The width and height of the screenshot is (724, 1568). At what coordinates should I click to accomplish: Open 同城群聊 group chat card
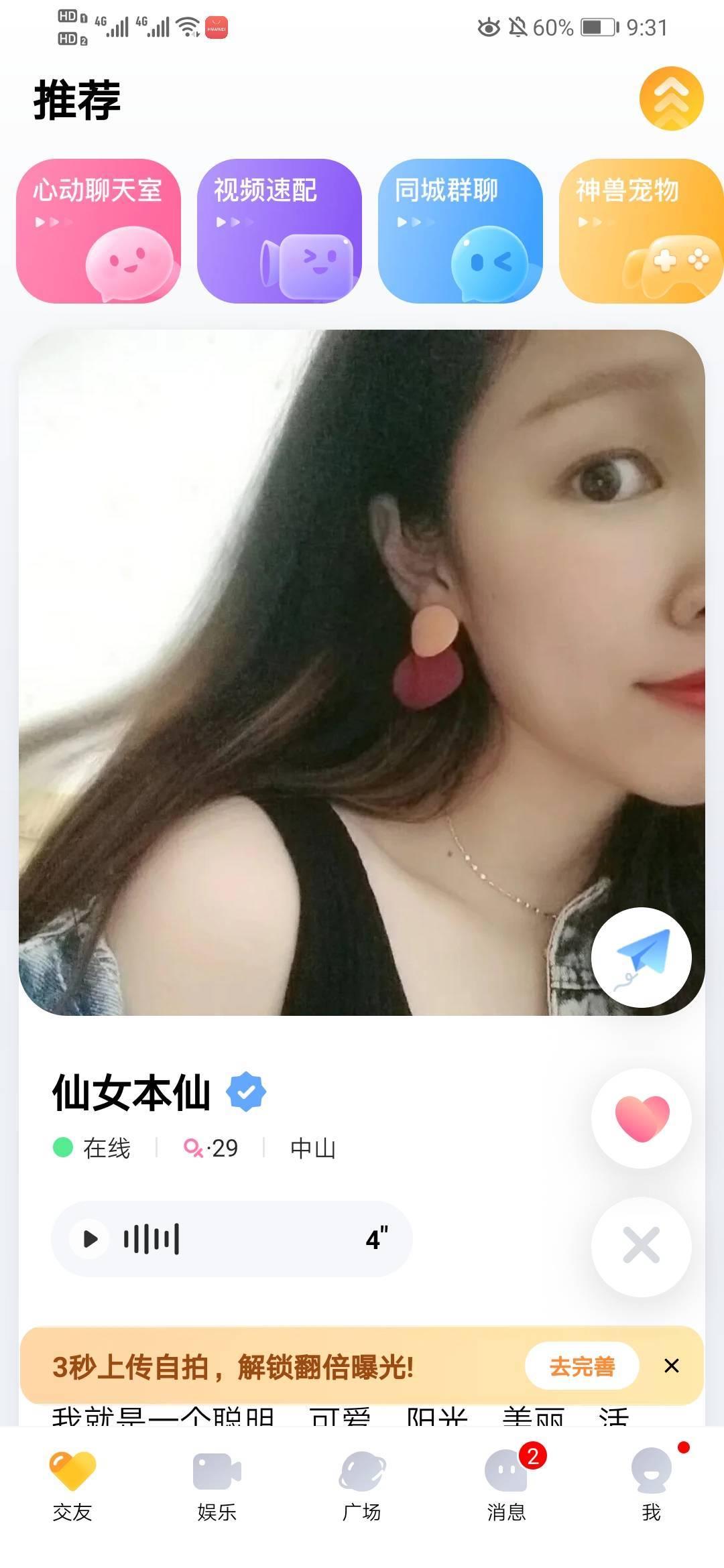[461, 231]
